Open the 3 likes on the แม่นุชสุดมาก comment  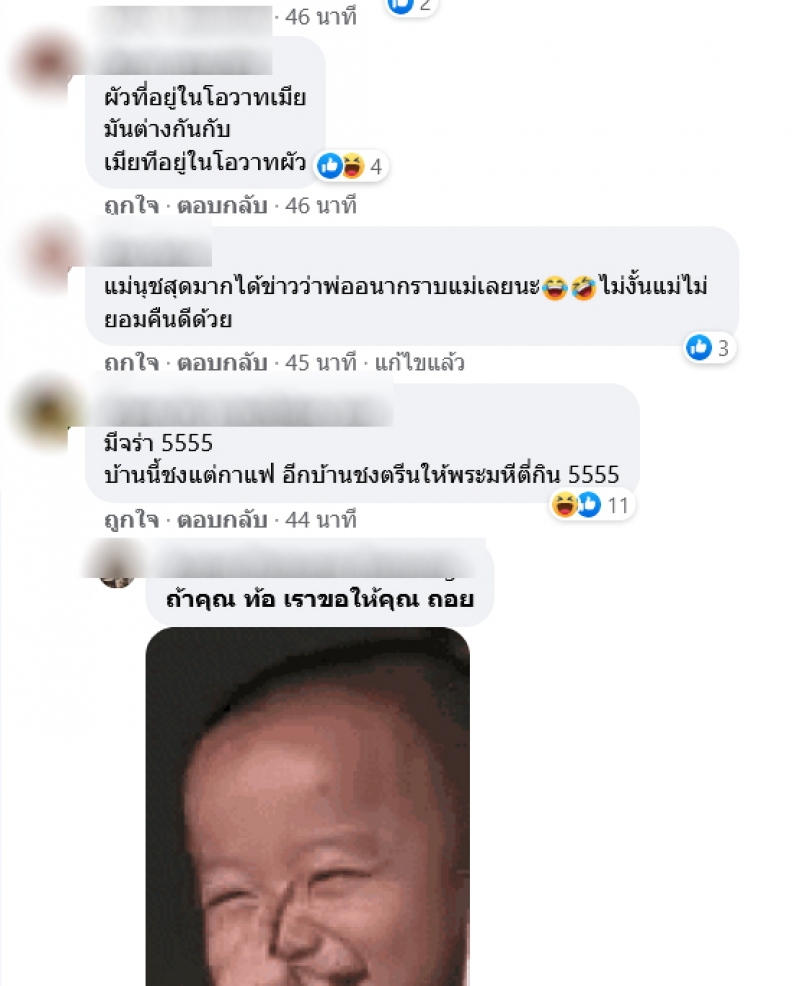711,348
